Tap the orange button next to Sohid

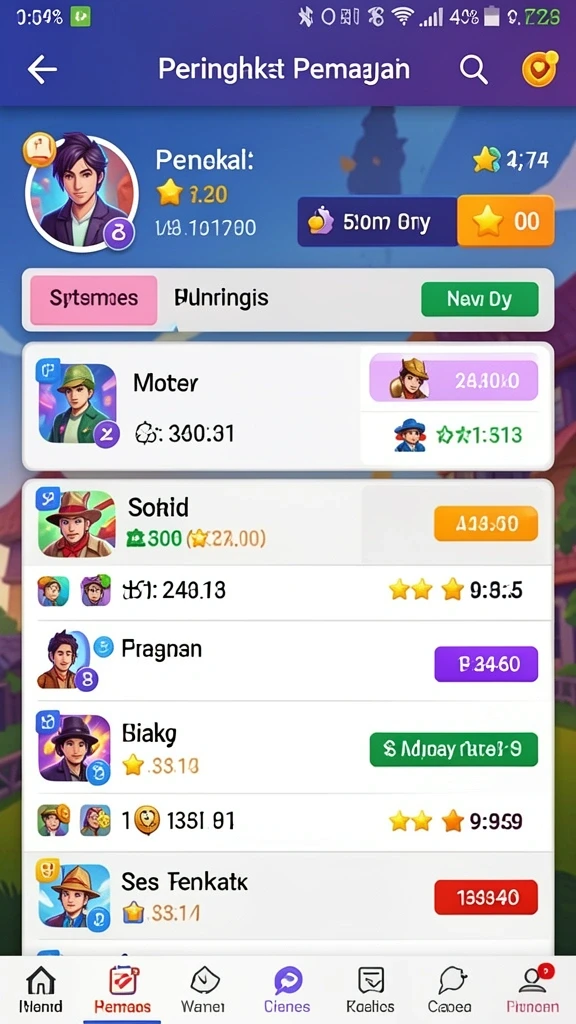click(486, 524)
